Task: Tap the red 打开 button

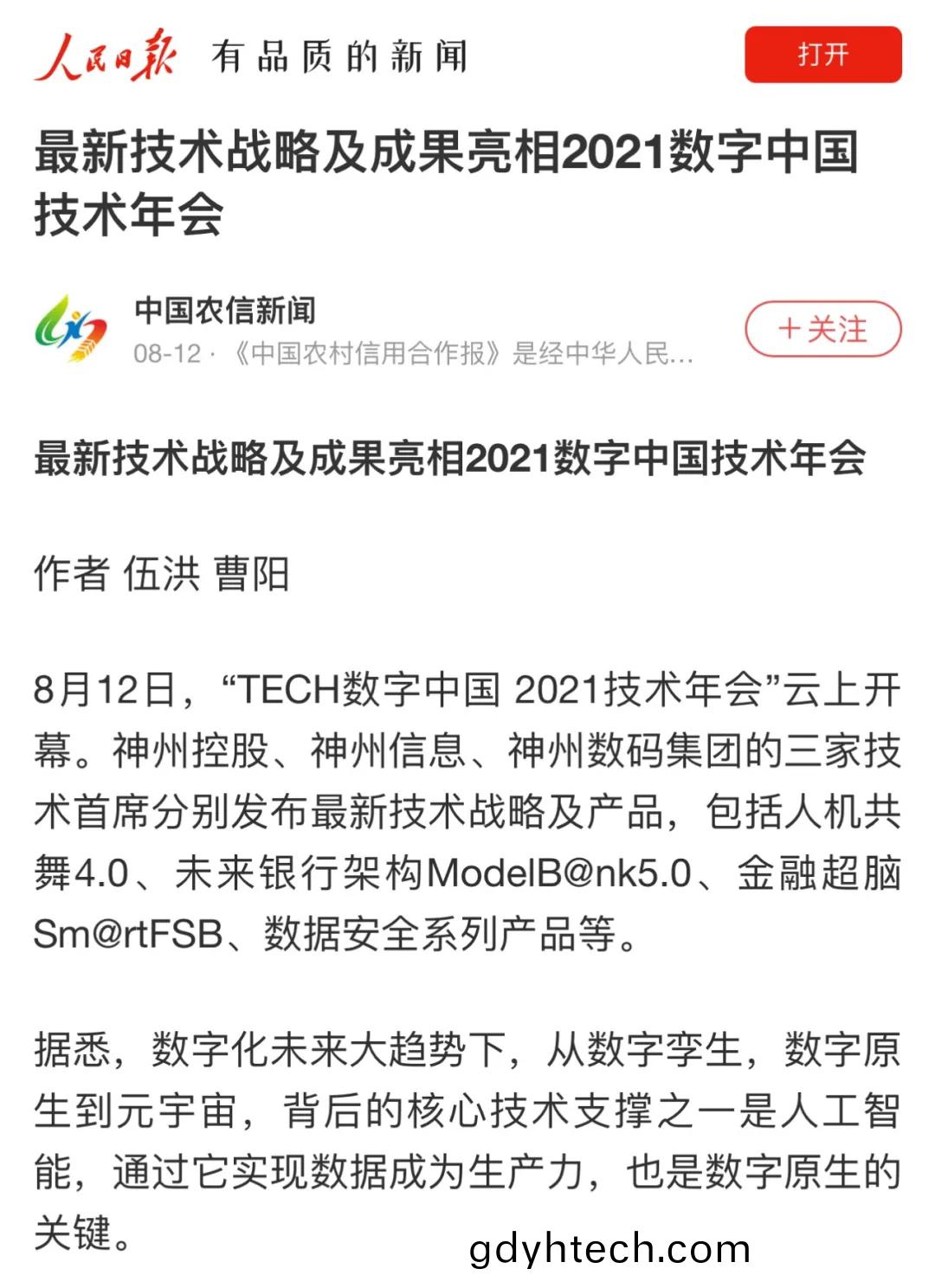Action: point(822,55)
